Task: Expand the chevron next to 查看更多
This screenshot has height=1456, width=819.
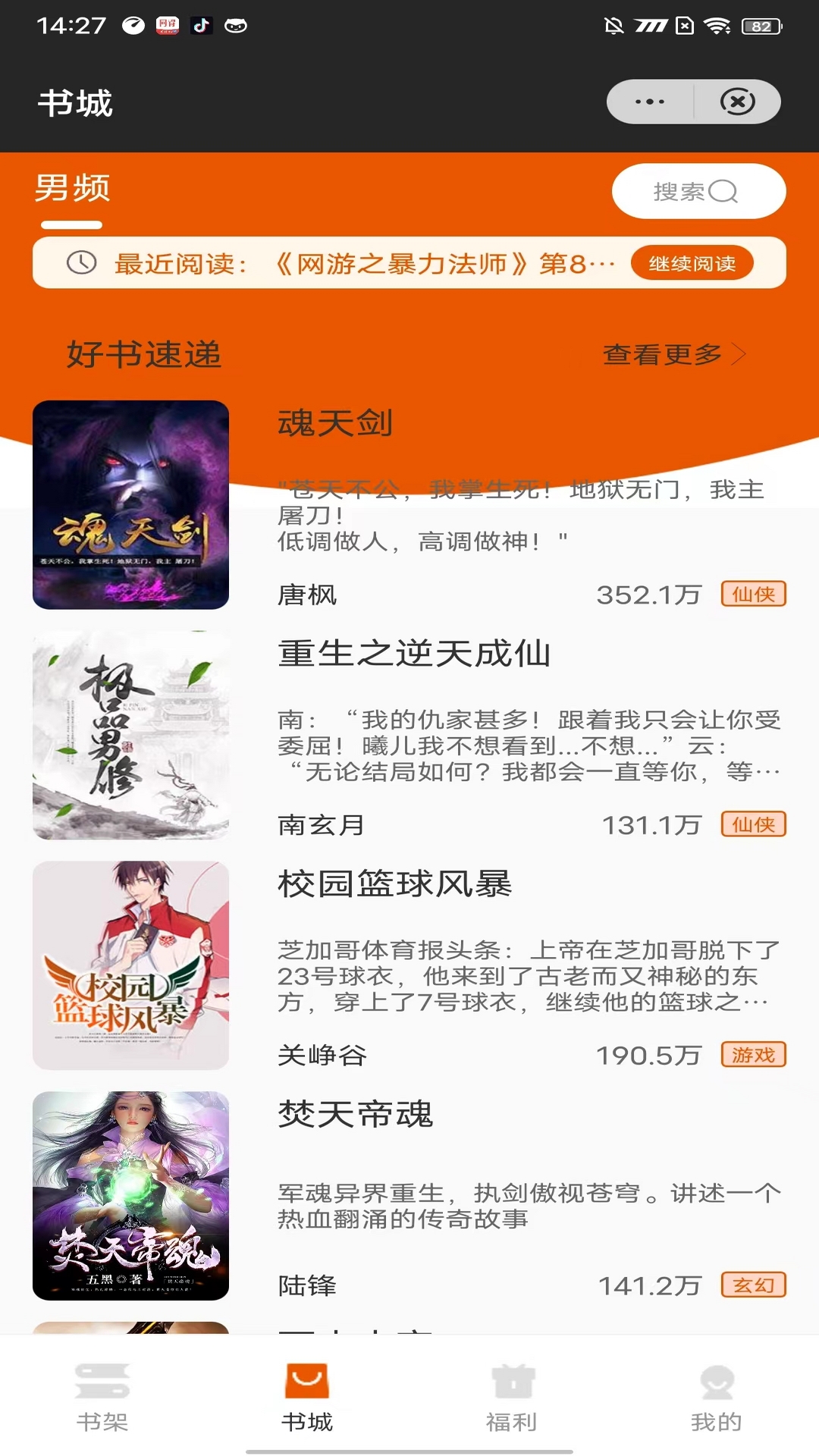Action: coord(739,353)
